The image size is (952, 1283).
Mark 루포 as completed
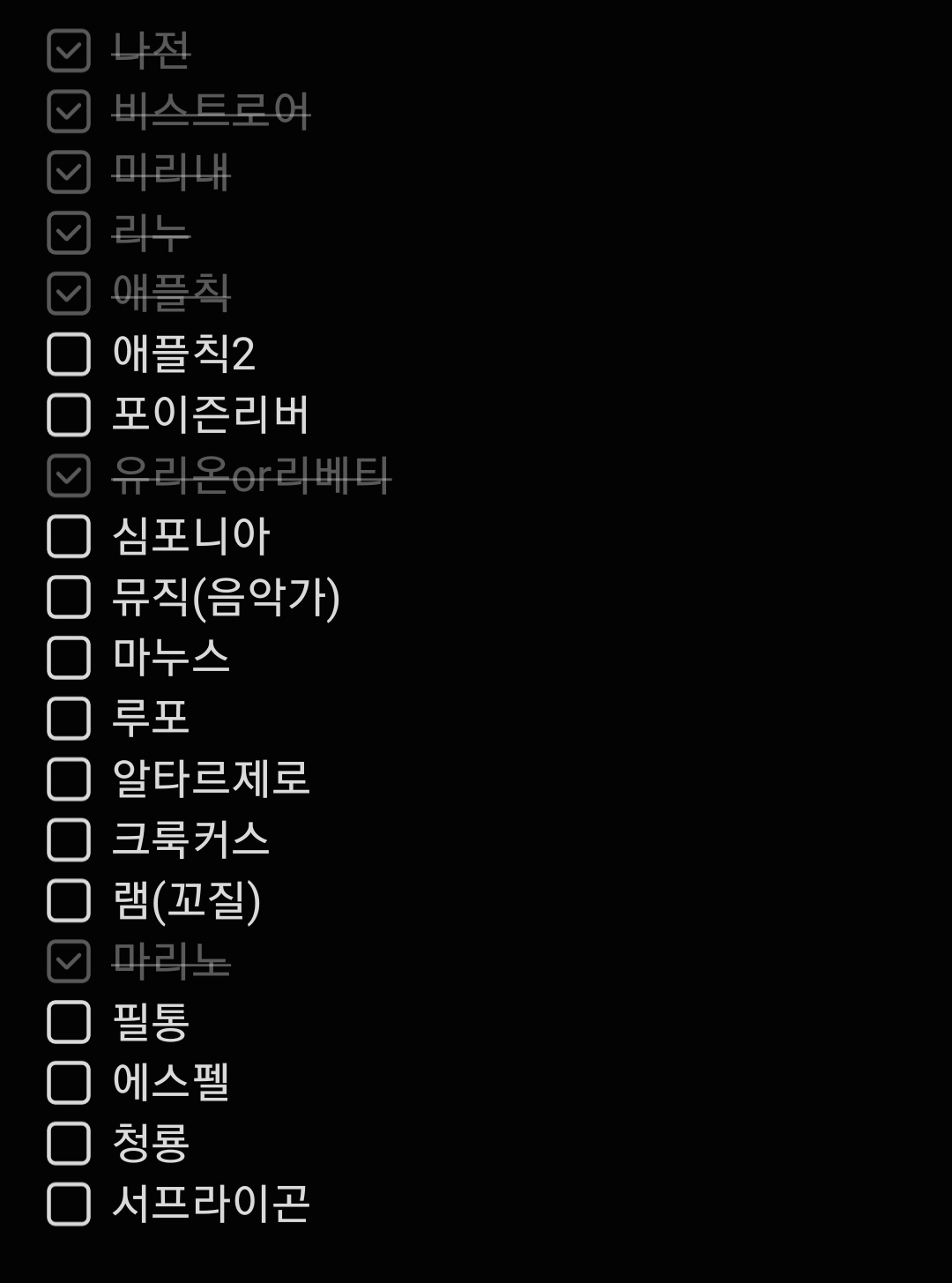click(69, 719)
